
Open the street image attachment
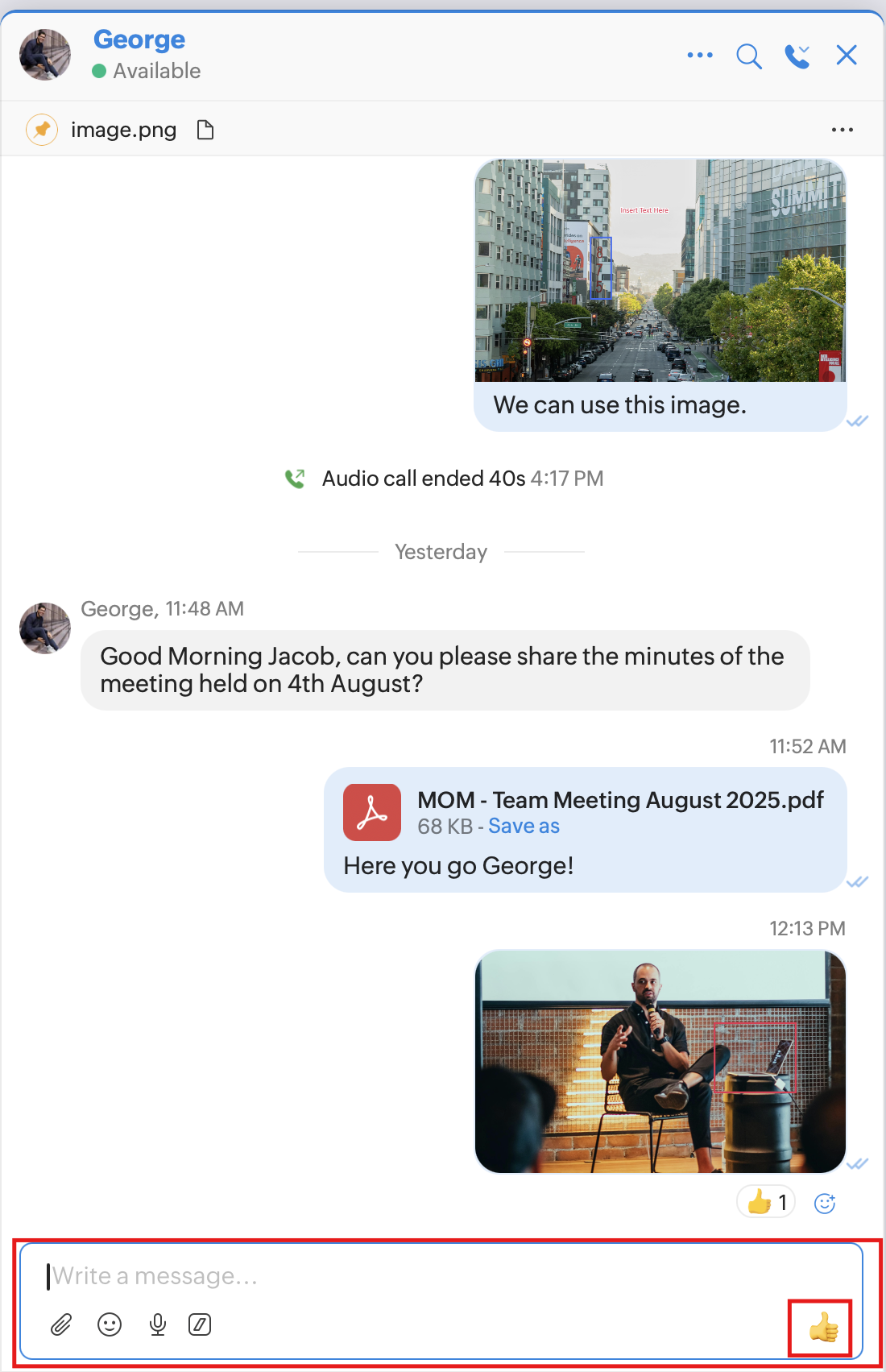660,271
